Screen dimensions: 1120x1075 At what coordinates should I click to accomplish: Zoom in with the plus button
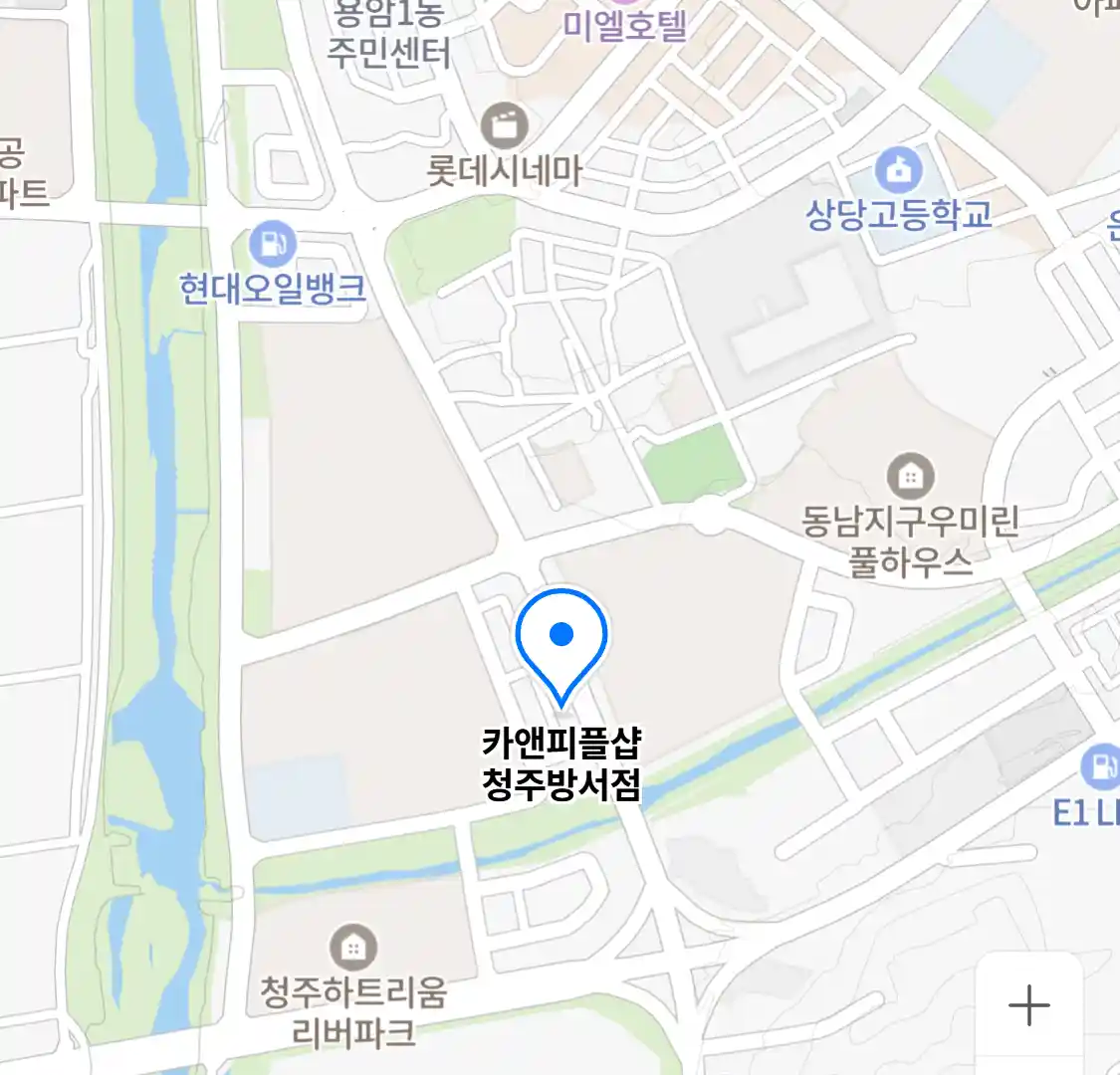click(x=1028, y=1005)
